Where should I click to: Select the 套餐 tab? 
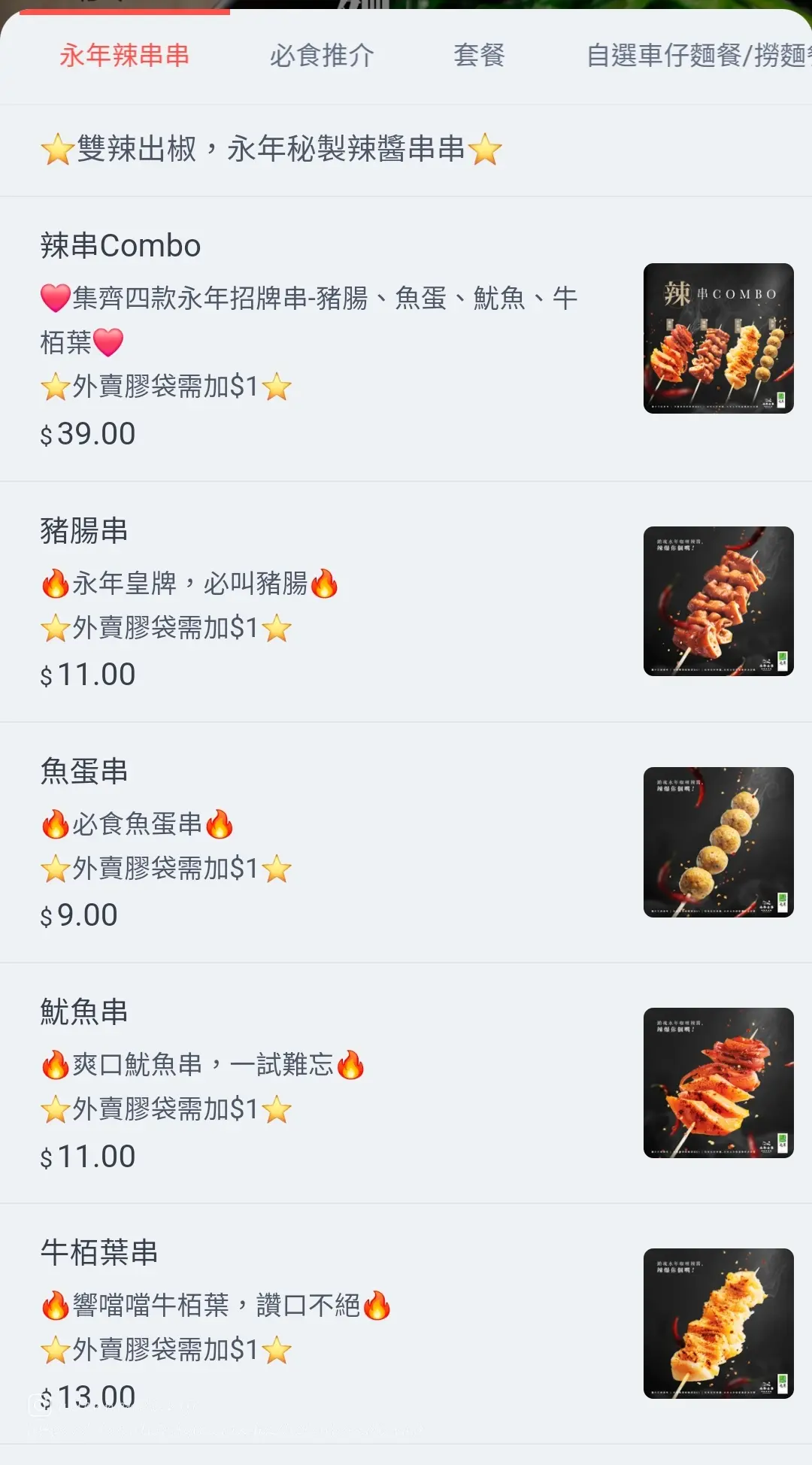click(479, 56)
